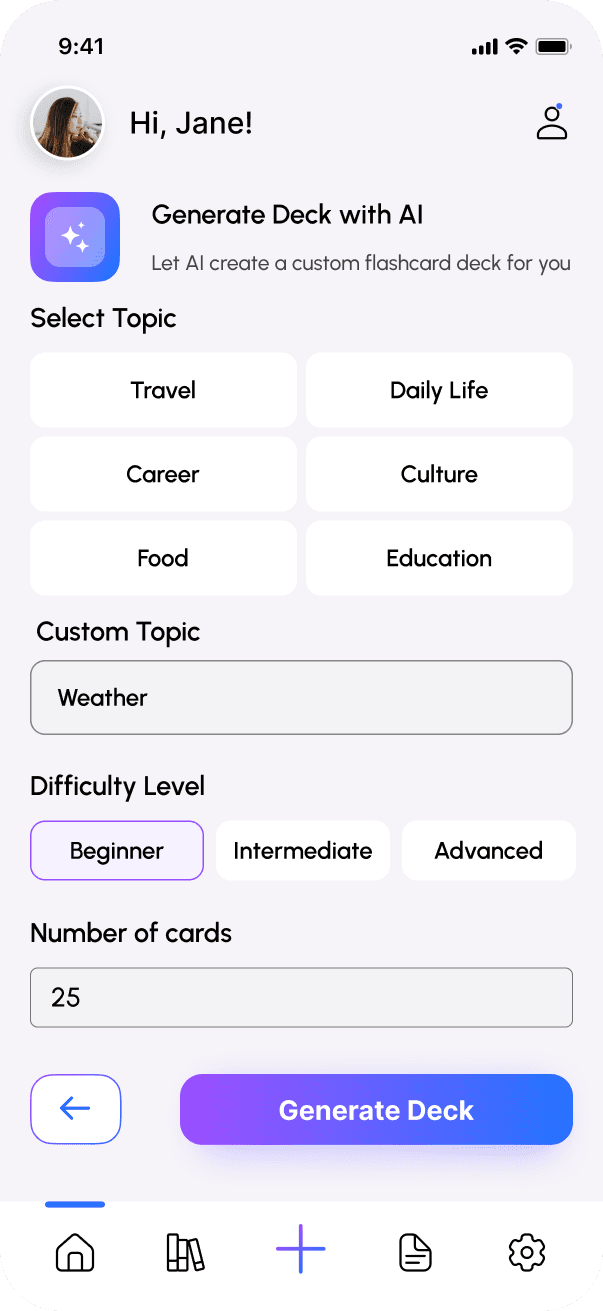Choose the Daily Life topic
This screenshot has height=1311, width=603.
[439, 390]
